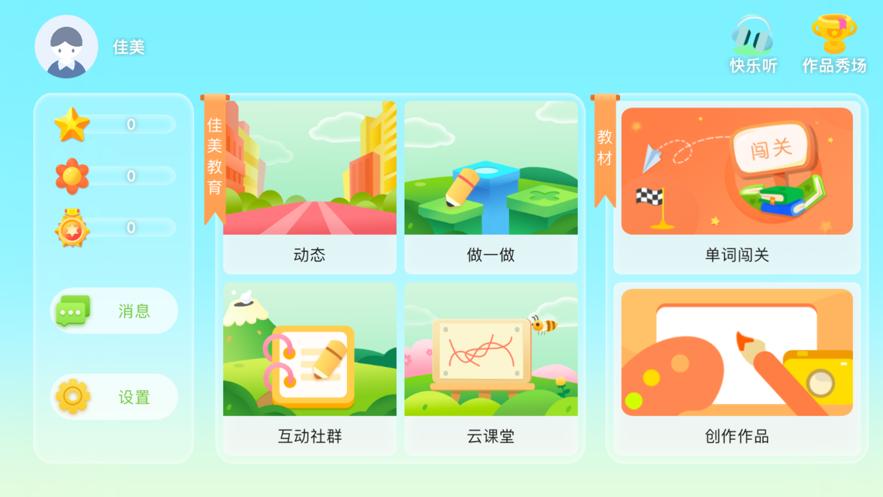Open the 快乐听 listening feature
The width and height of the screenshot is (883, 497).
[753, 45]
